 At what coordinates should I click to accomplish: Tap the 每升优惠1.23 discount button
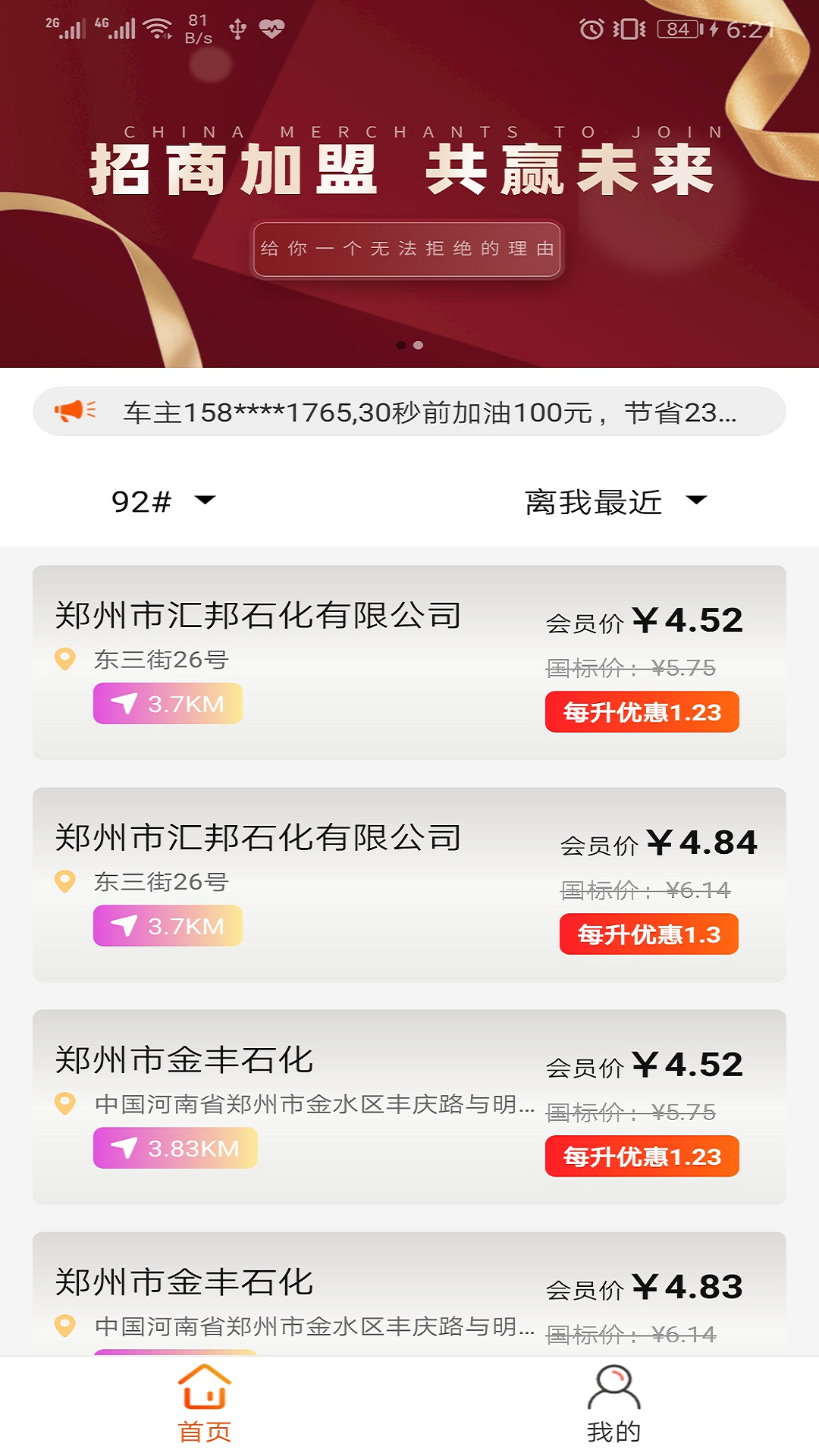pyautogui.click(x=642, y=711)
